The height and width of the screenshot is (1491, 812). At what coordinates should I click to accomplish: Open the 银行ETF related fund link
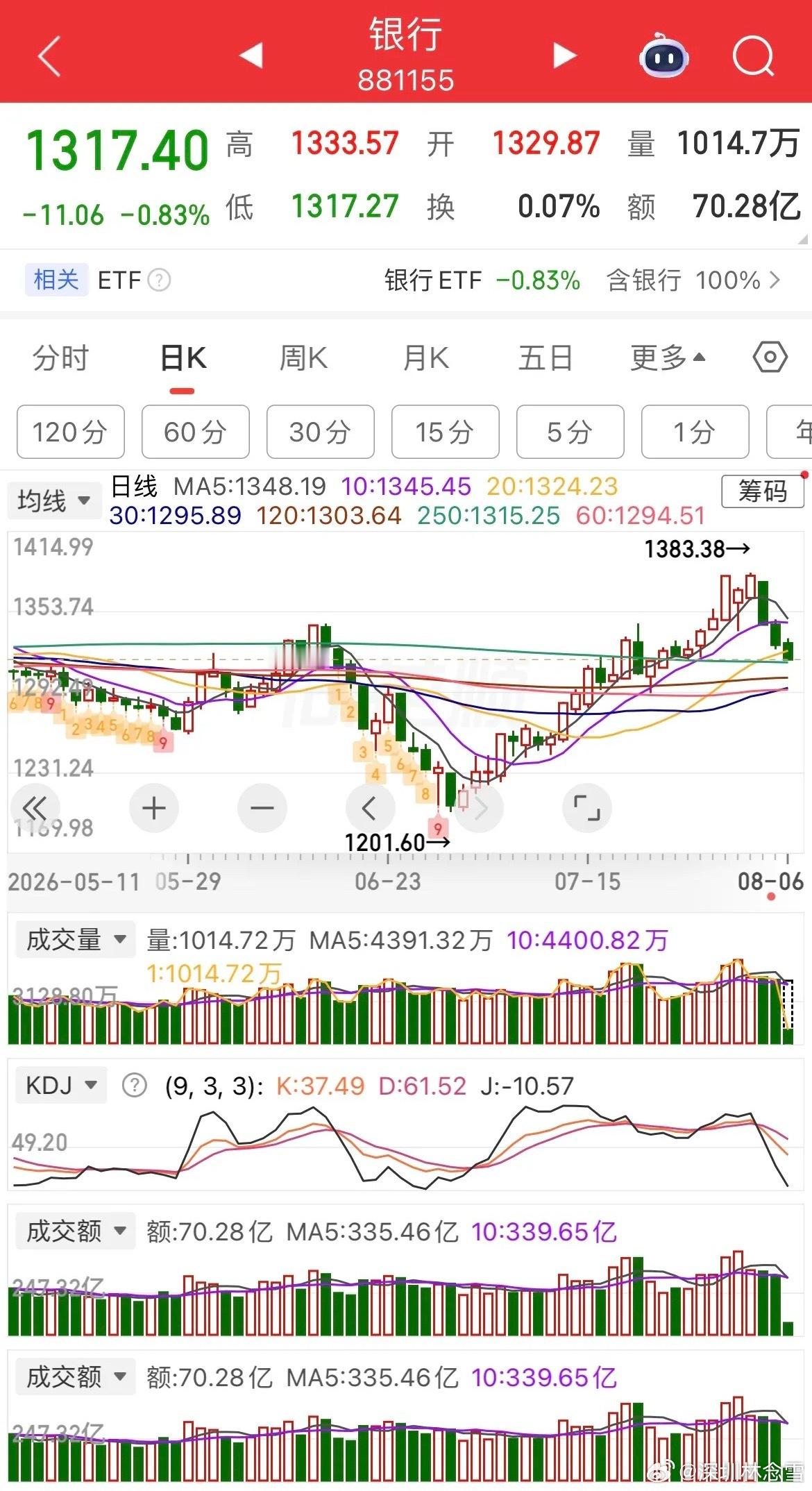(x=482, y=280)
